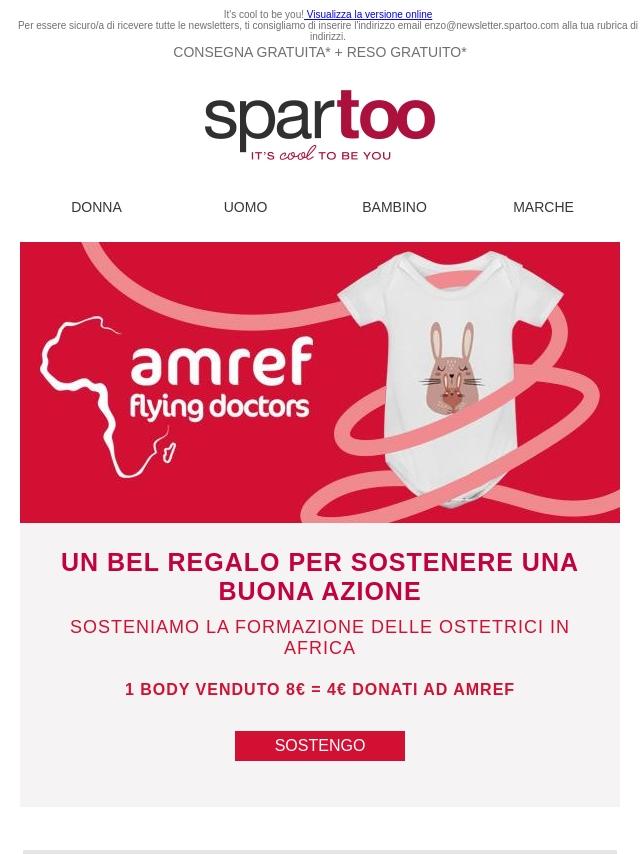
Task: Open the UOMO category
Action: 245,207
